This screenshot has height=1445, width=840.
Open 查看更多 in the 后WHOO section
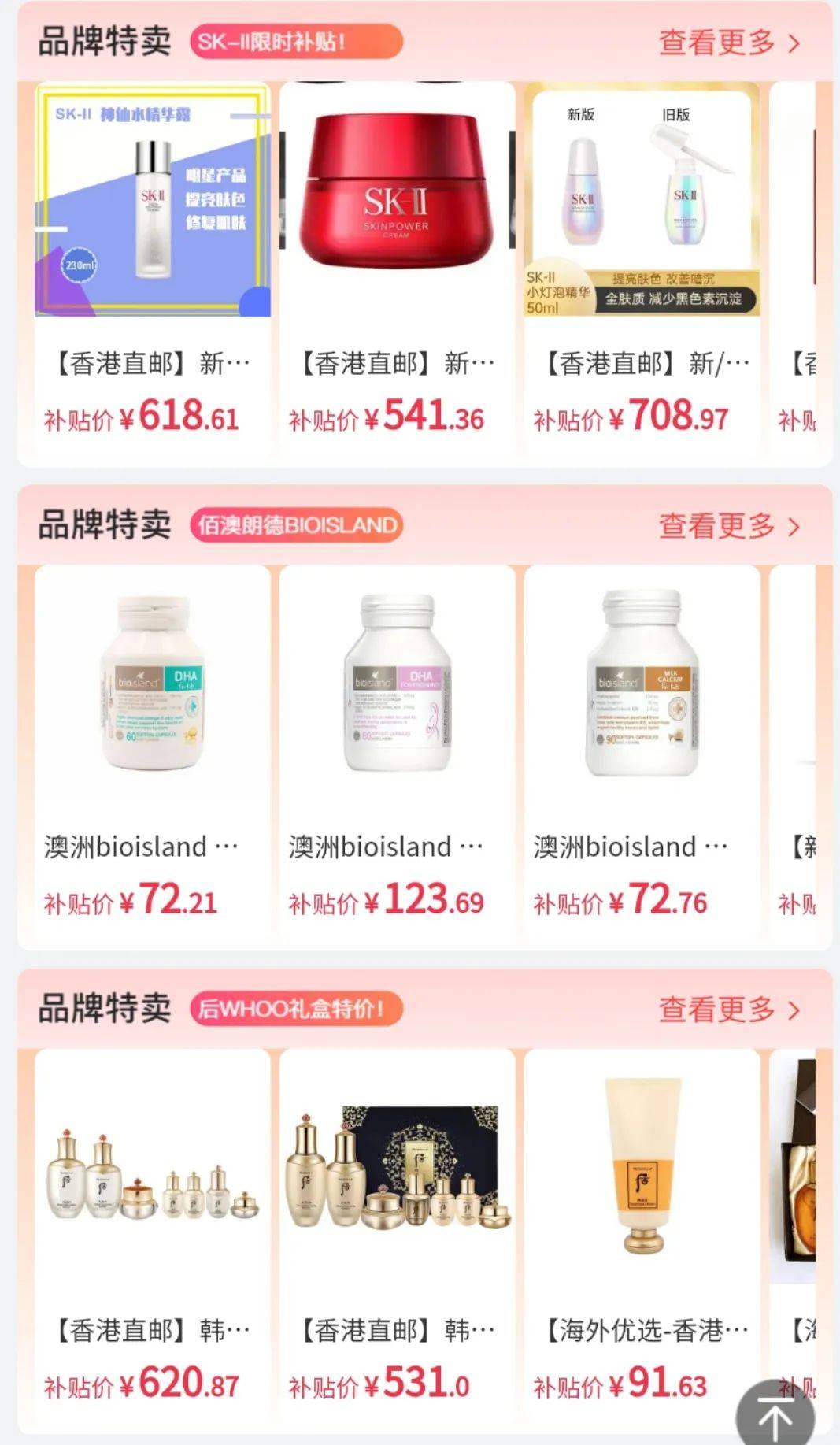(728, 1010)
